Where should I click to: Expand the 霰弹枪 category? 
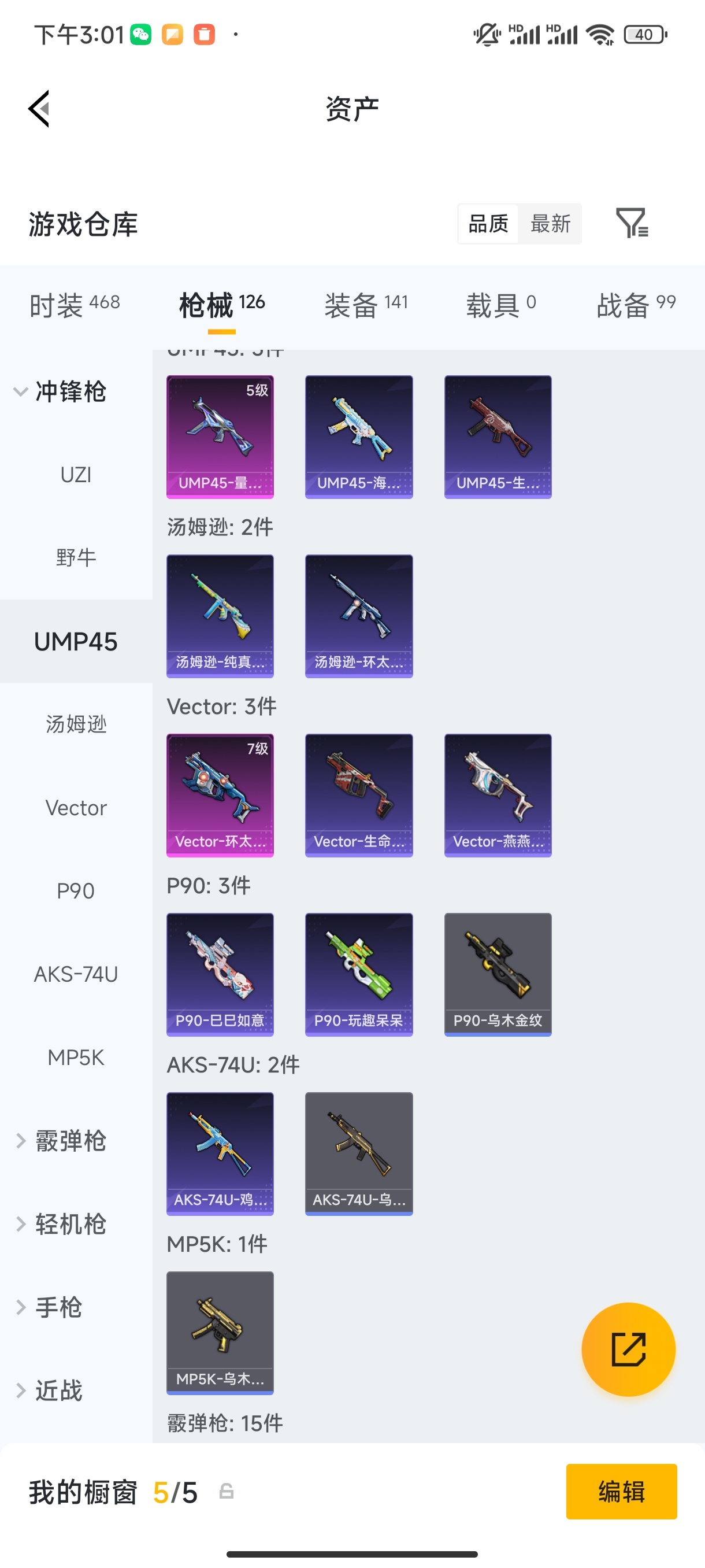[x=70, y=1141]
